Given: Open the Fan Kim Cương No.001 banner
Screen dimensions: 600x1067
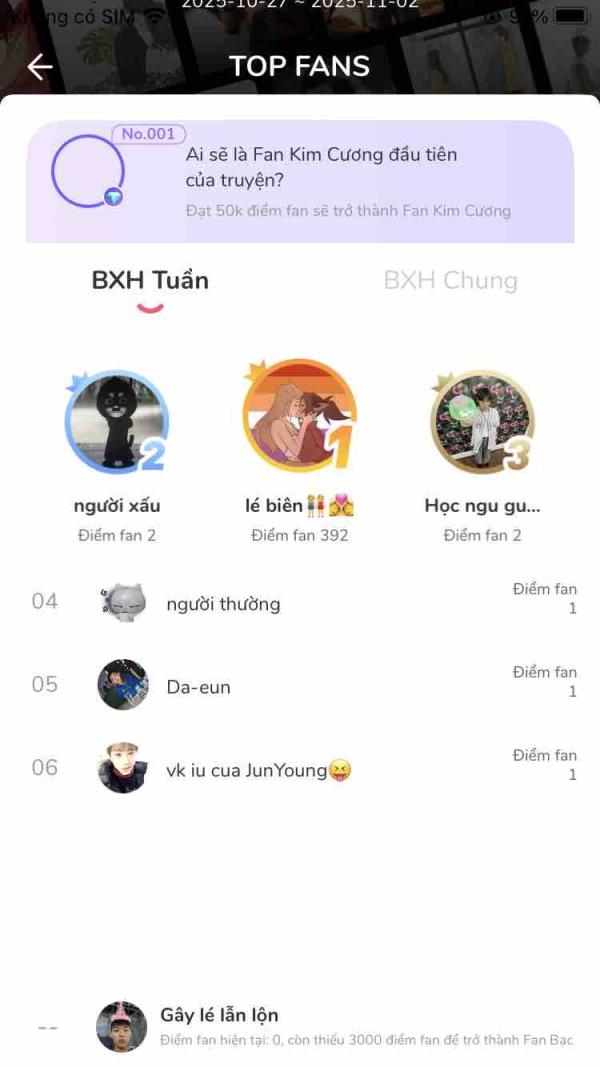Looking at the screenshot, I should 300,182.
